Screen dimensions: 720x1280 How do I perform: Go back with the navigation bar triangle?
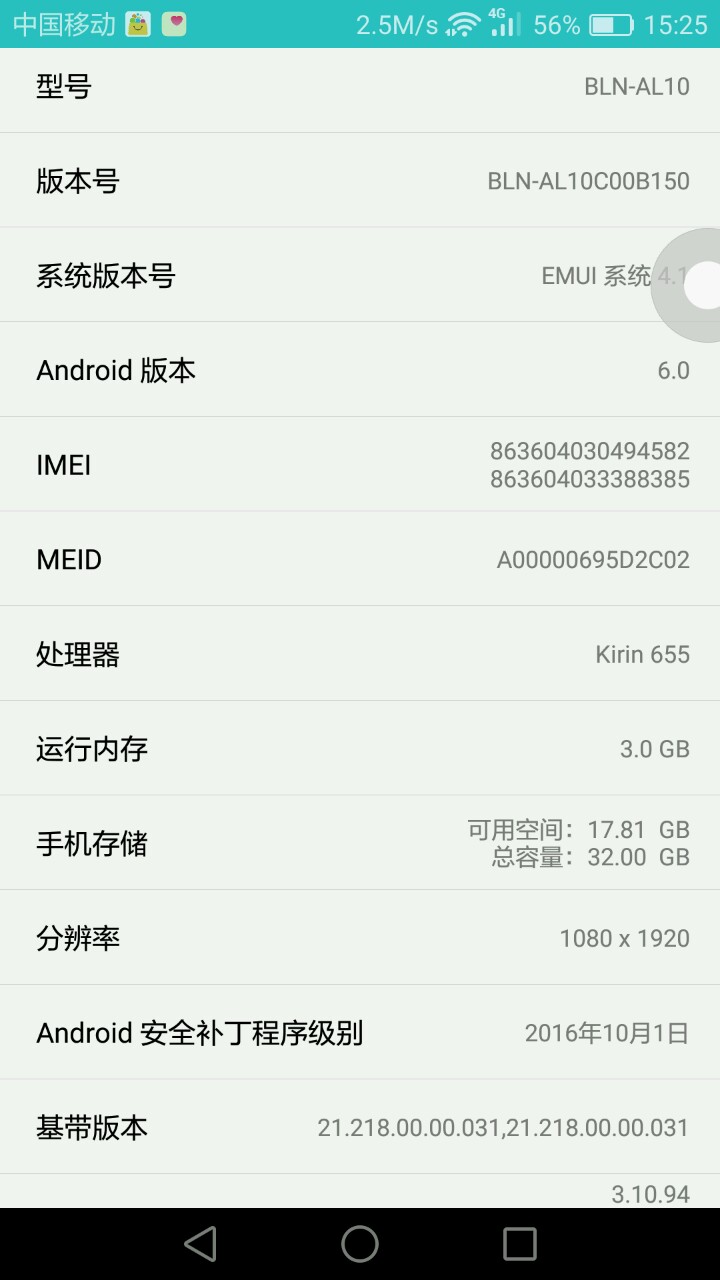(201, 1244)
